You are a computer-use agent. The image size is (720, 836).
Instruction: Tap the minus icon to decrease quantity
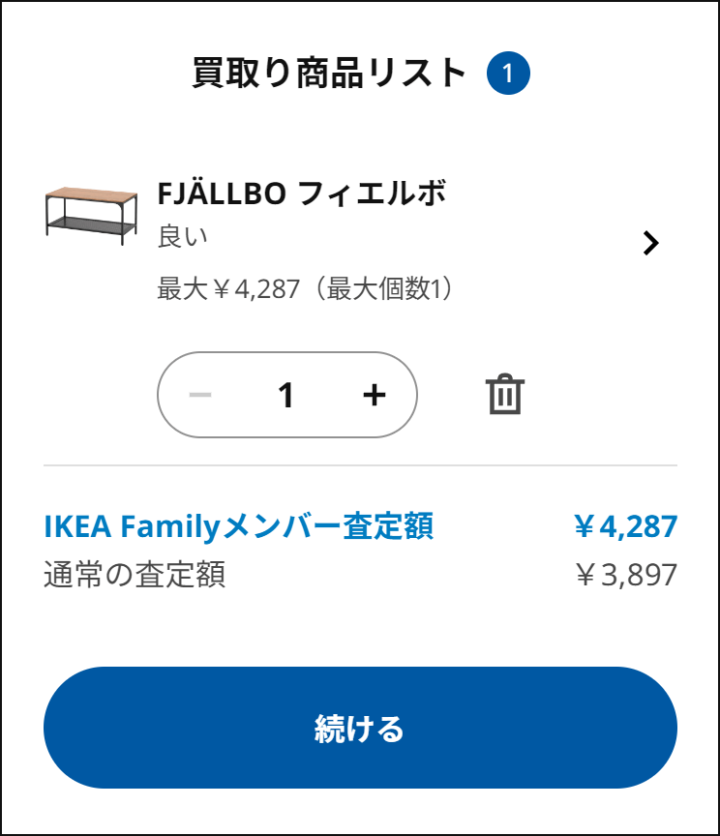[x=201, y=394]
